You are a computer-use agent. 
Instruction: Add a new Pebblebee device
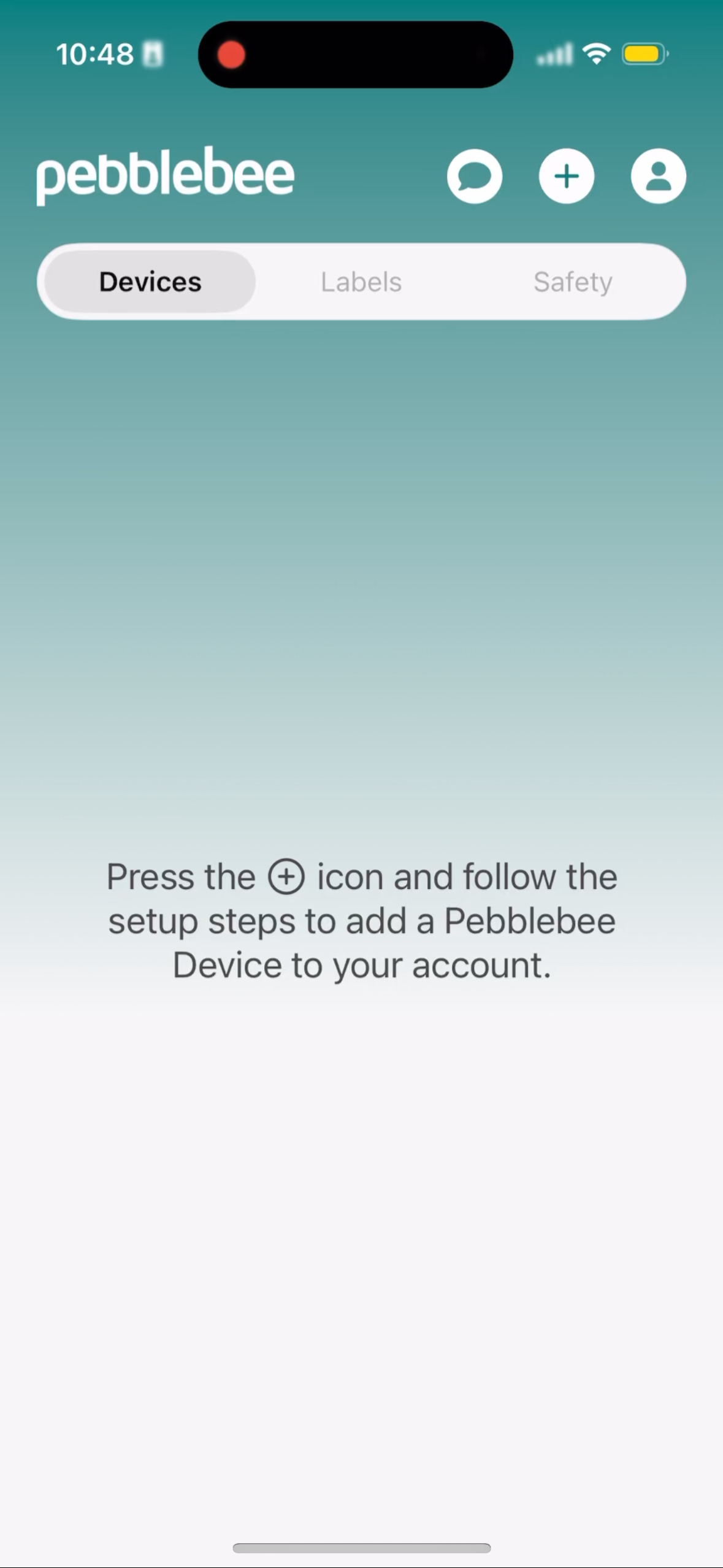[x=566, y=176]
